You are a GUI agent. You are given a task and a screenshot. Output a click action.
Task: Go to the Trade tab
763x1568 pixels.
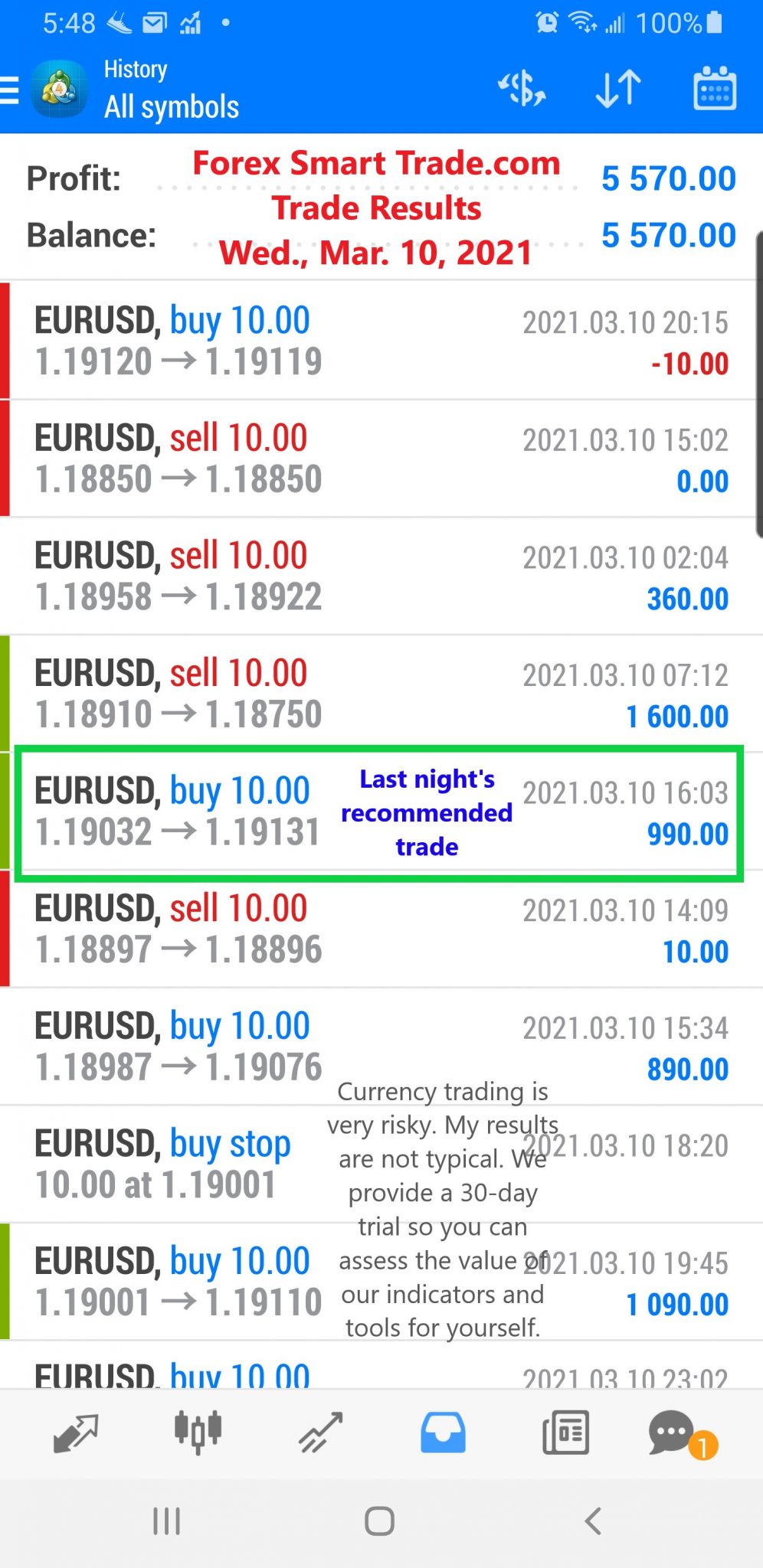320,1433
